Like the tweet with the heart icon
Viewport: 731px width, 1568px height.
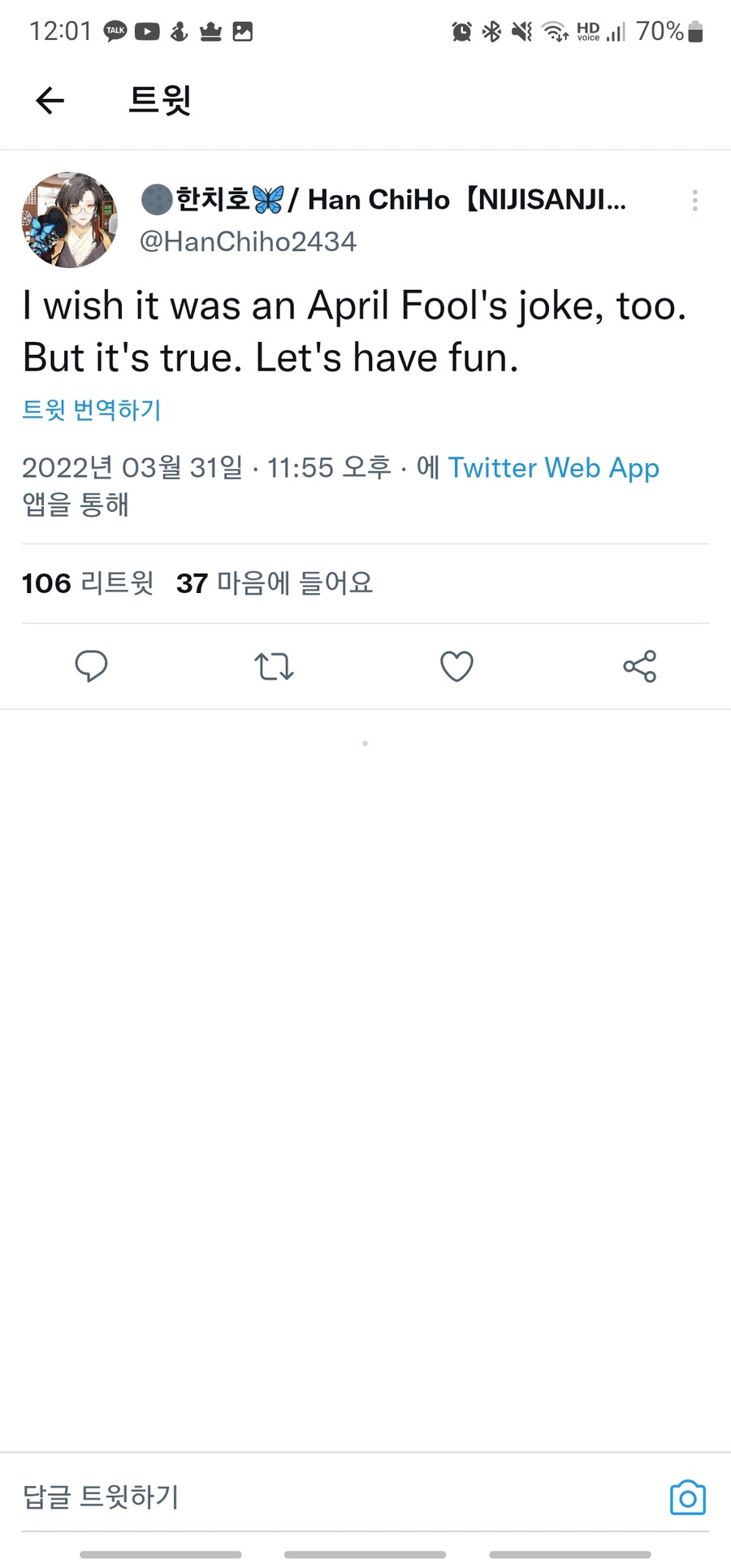point(456,666)
